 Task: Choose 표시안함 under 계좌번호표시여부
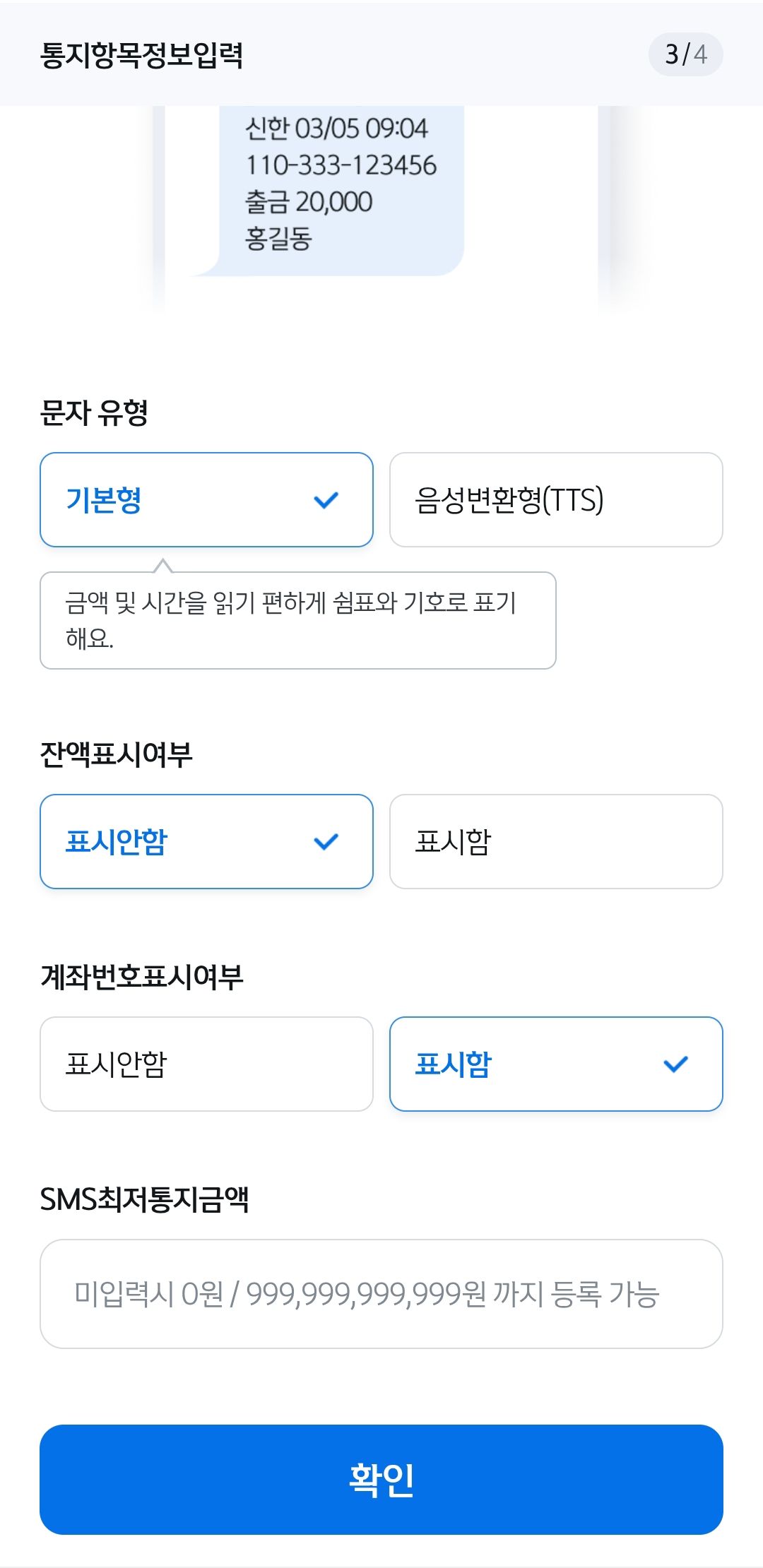point(206,1064)
